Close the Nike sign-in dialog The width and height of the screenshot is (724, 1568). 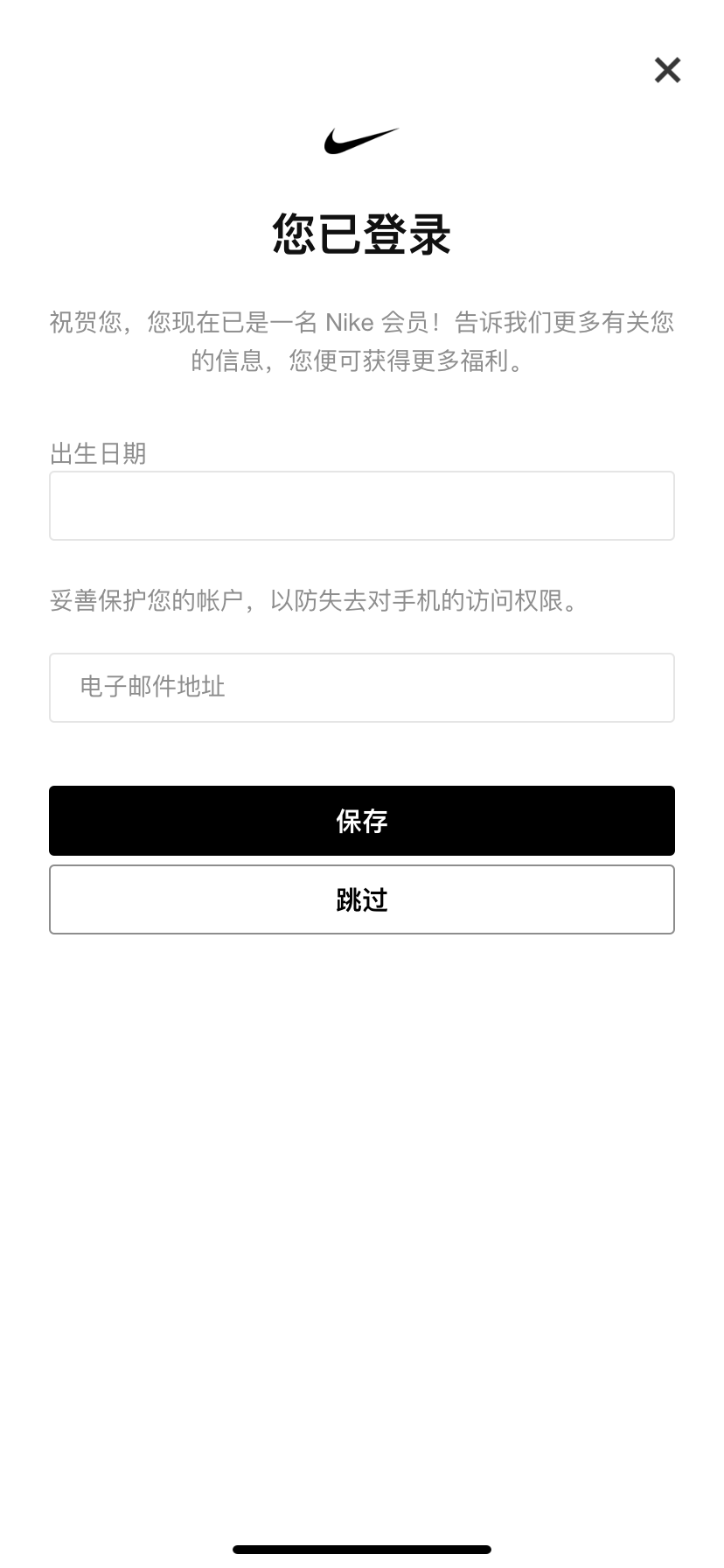point(667,70)
